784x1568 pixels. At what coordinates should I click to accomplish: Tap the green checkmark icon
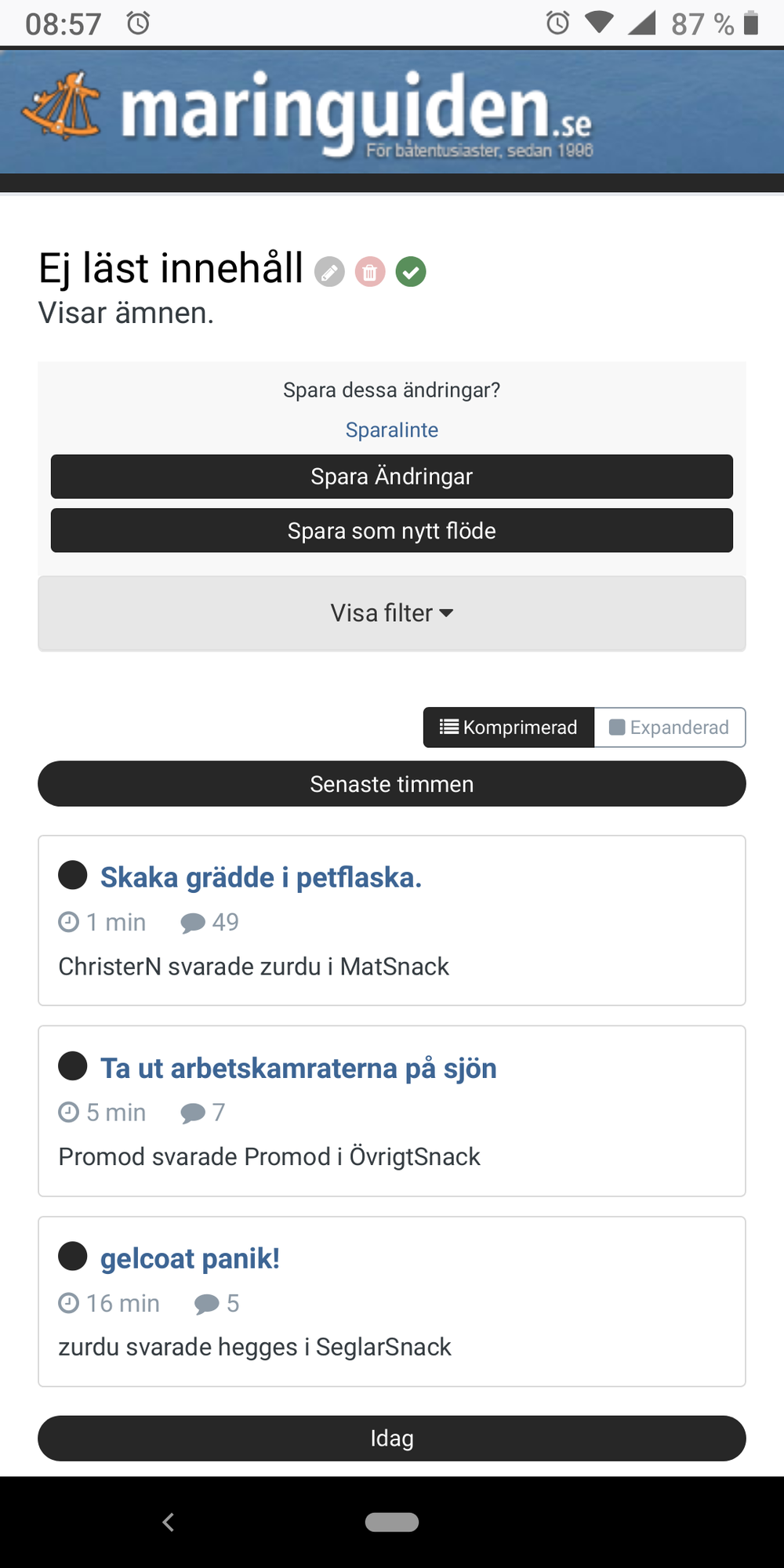(411, 272)
